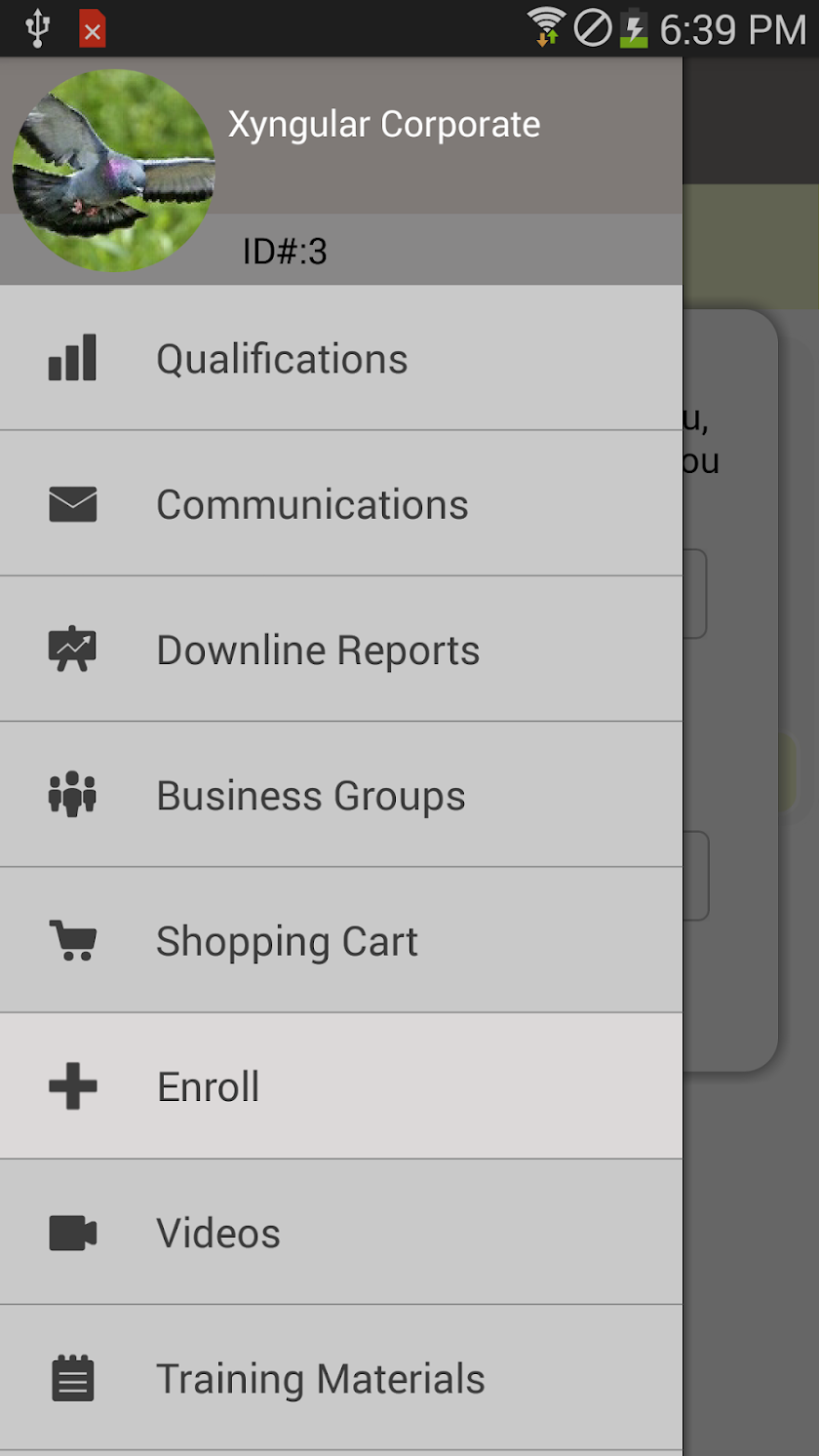819x1456 pixels.
Task: Go to Communications
Action: pos(312,504)
